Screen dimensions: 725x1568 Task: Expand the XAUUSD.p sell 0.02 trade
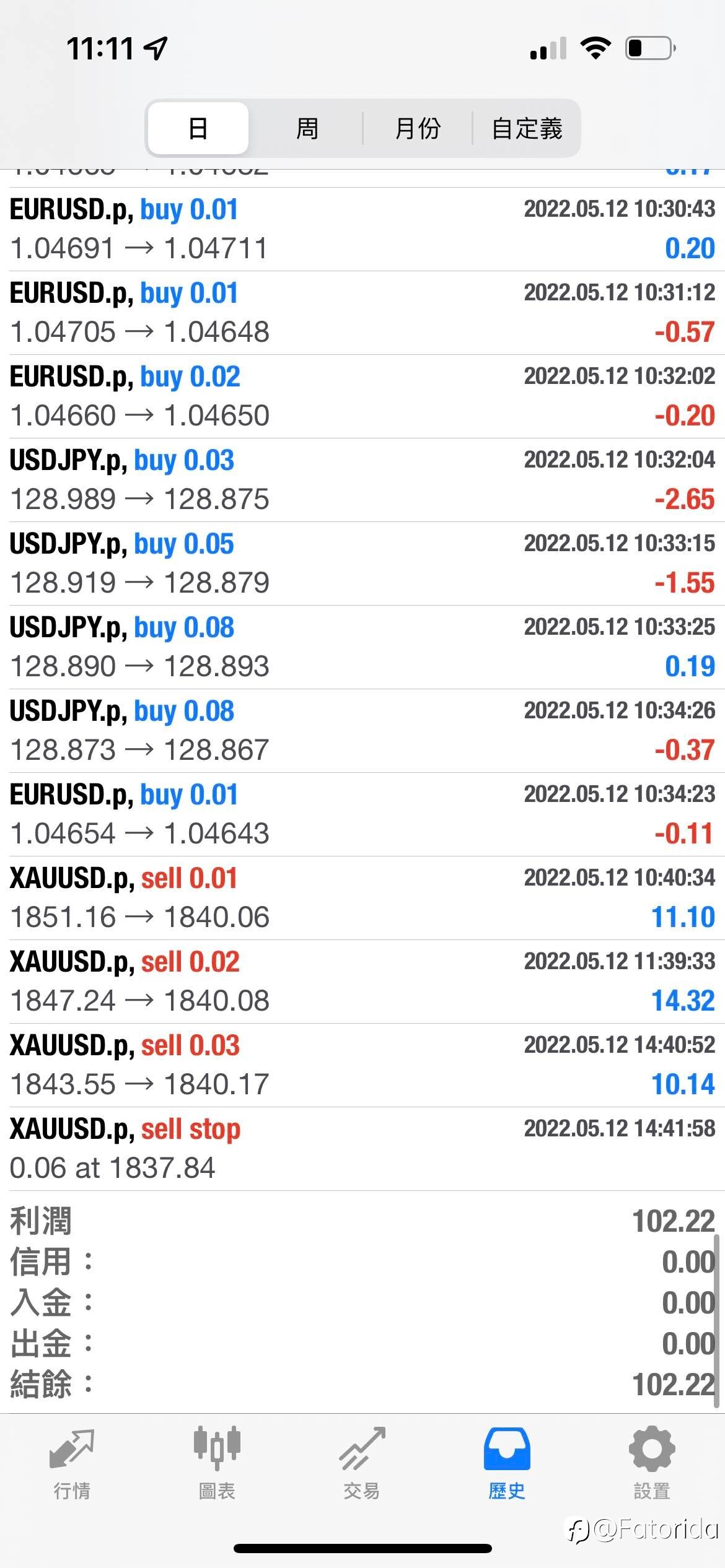[362, 982]
